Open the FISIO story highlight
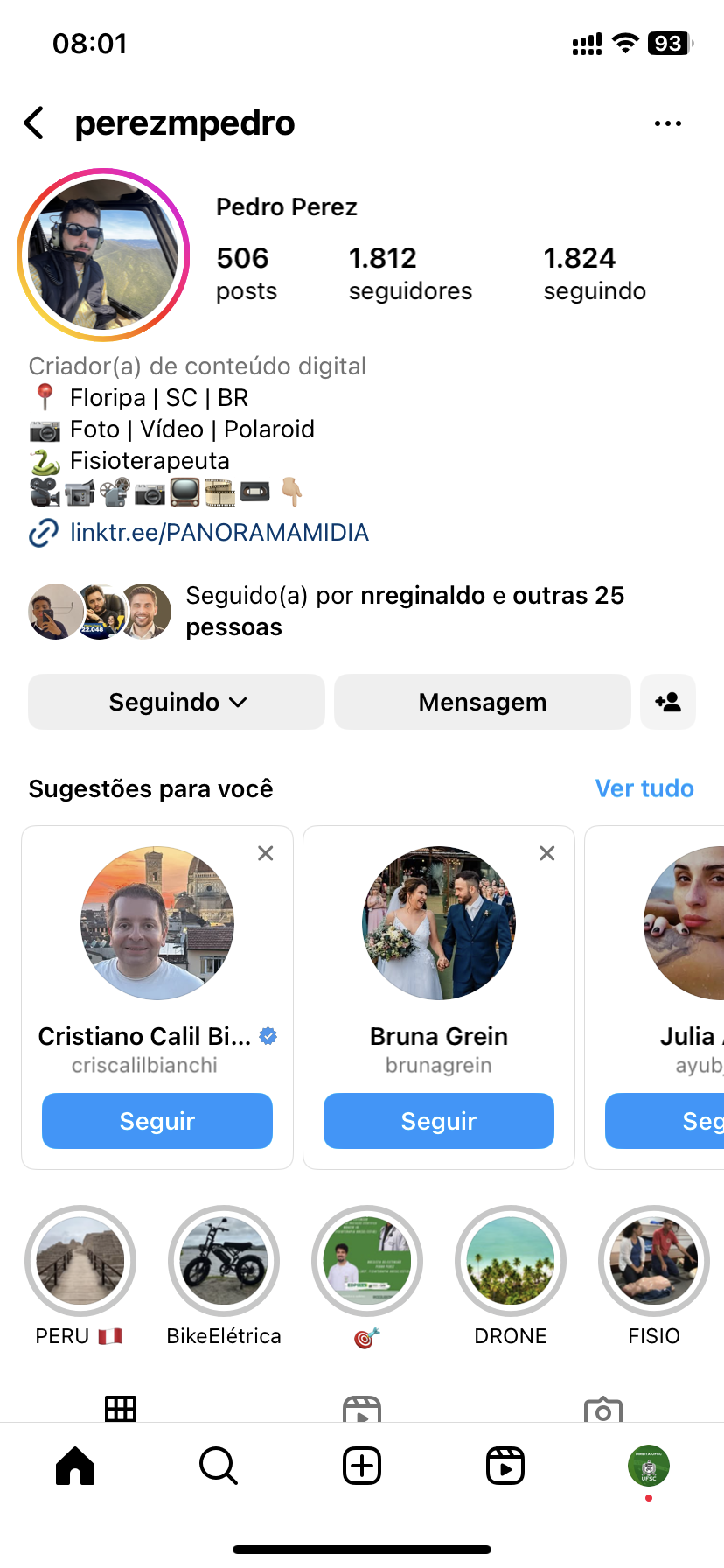 [654, 1261]
